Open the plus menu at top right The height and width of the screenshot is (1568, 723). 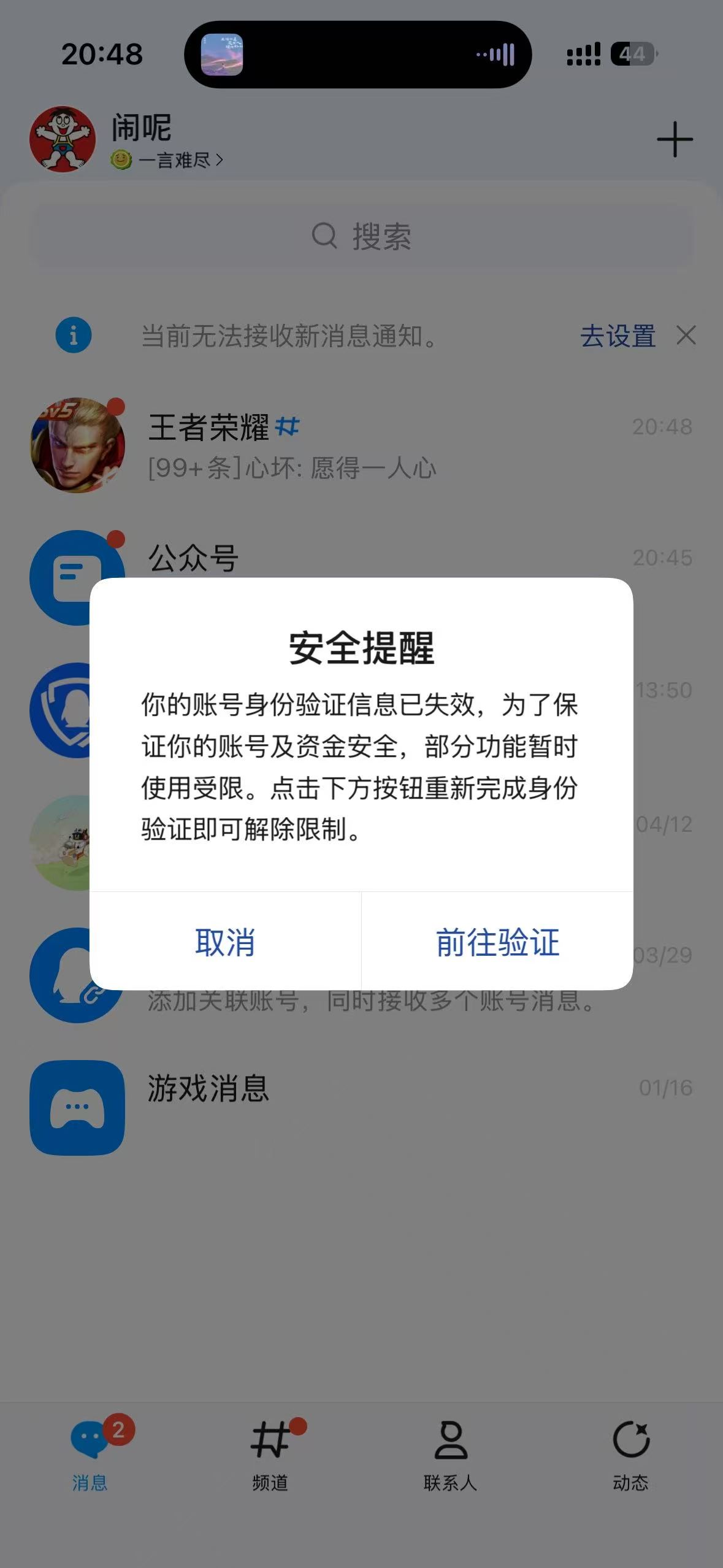point(675,139)
